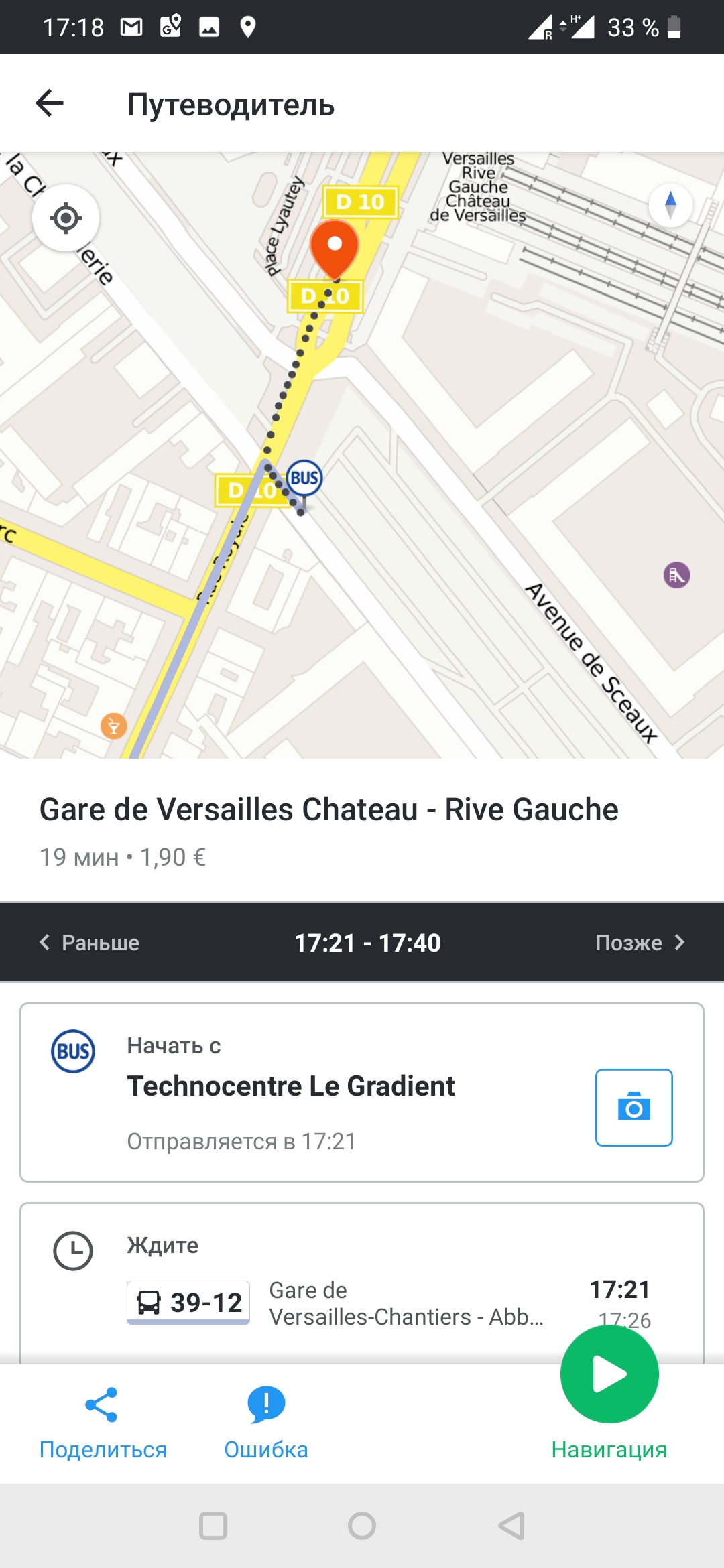Select the BUS stop marker on map
724x1568 pixels.
[x=304, y=478]
